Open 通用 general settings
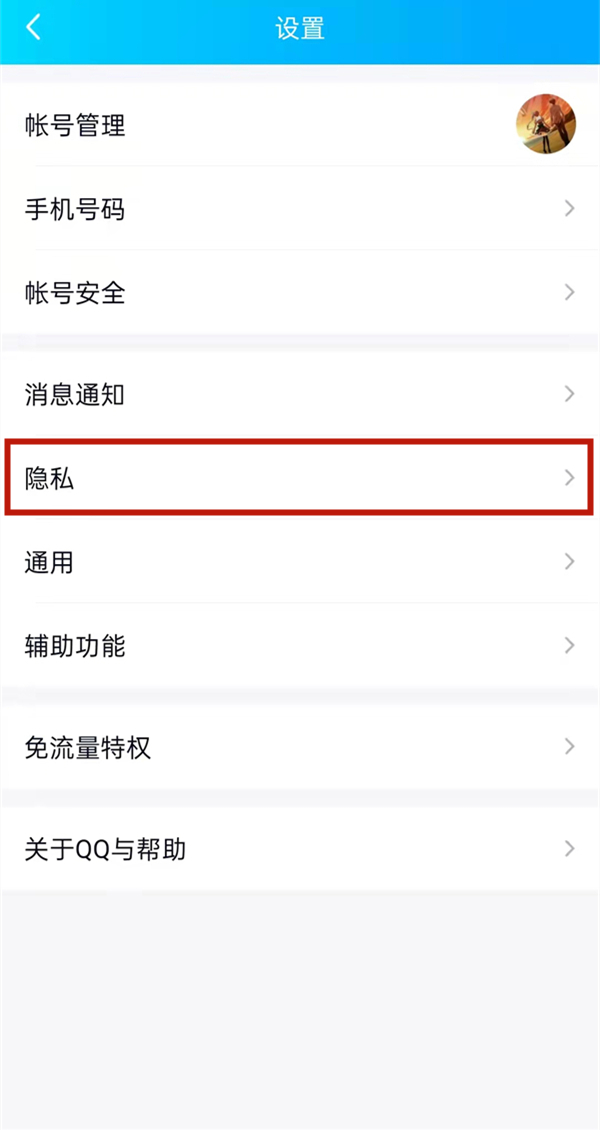Viewport: 600px width, 1130px height. pos(300,562)
